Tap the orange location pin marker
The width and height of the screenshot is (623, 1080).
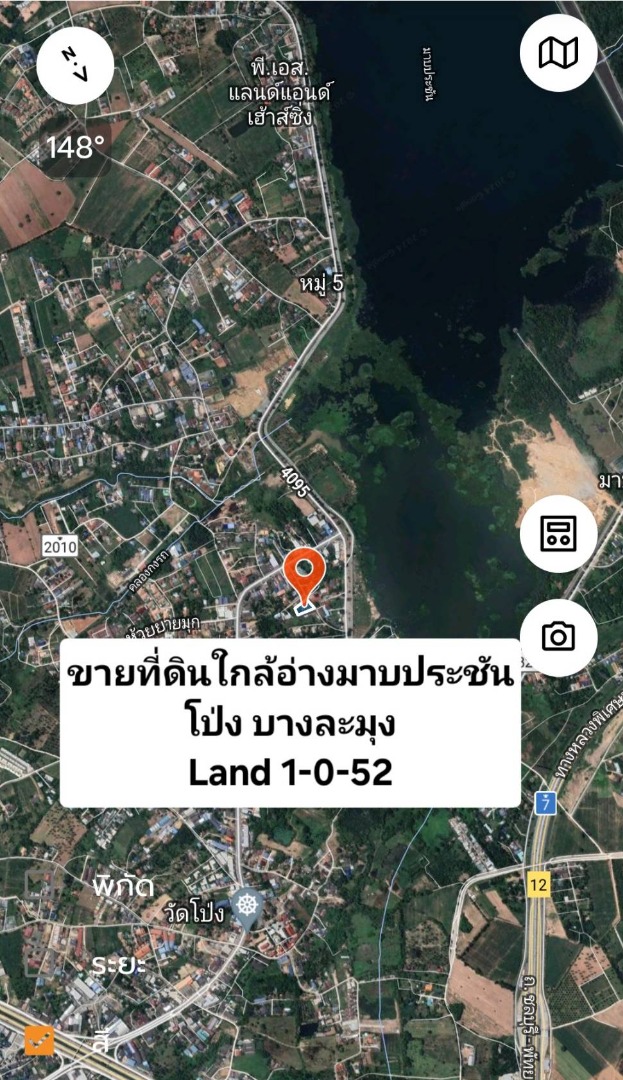click(304, 574)
